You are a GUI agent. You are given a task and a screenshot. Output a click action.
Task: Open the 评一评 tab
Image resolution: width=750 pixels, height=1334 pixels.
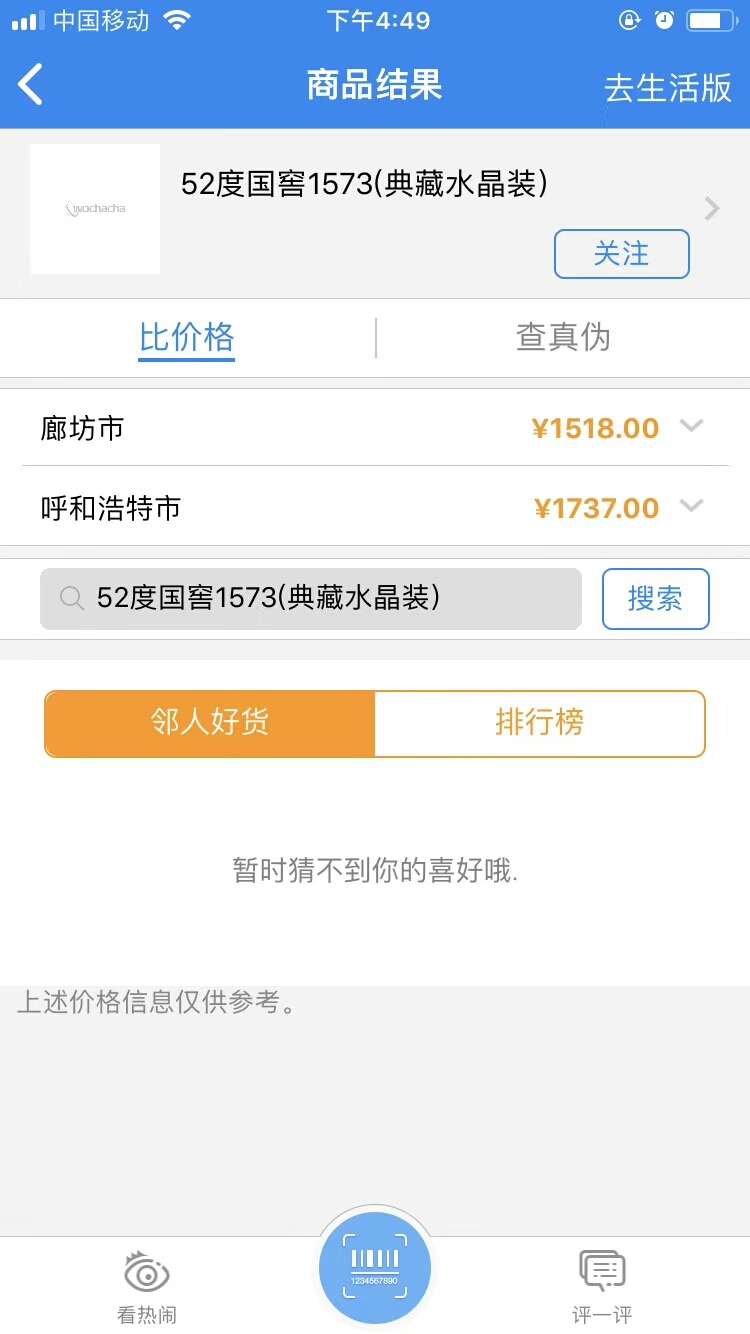(602, 1288)
